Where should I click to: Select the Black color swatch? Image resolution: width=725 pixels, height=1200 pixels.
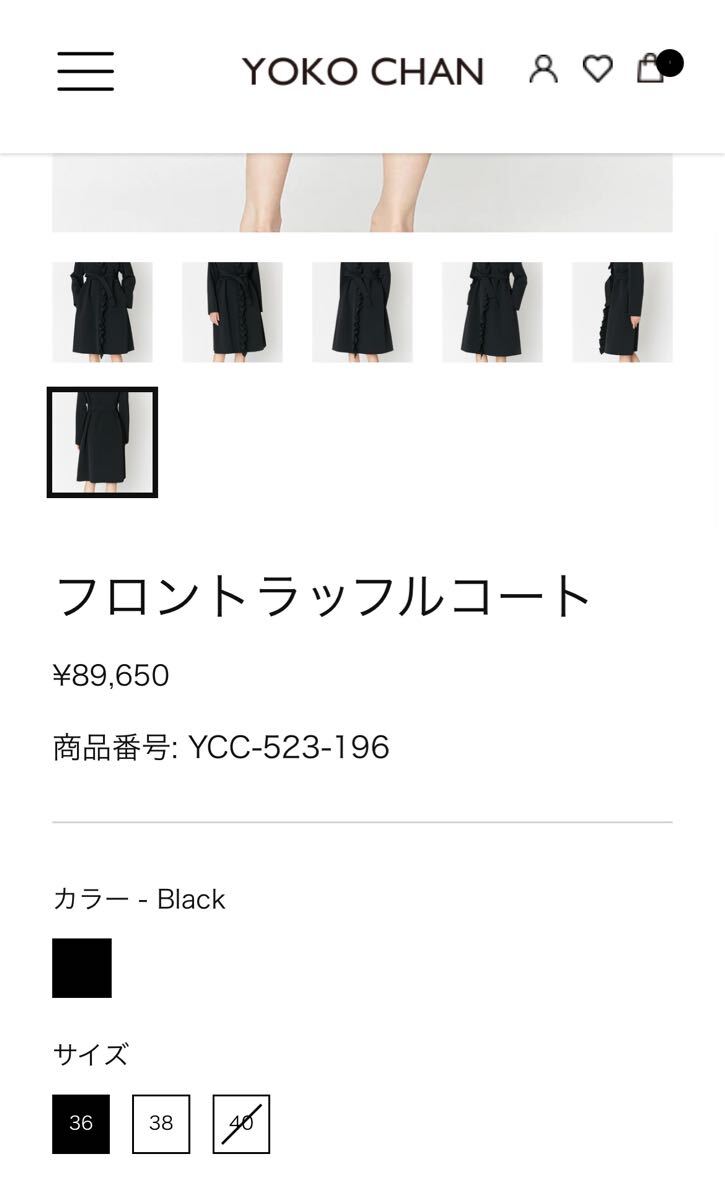pyautogui.click(x=82, y=968)
